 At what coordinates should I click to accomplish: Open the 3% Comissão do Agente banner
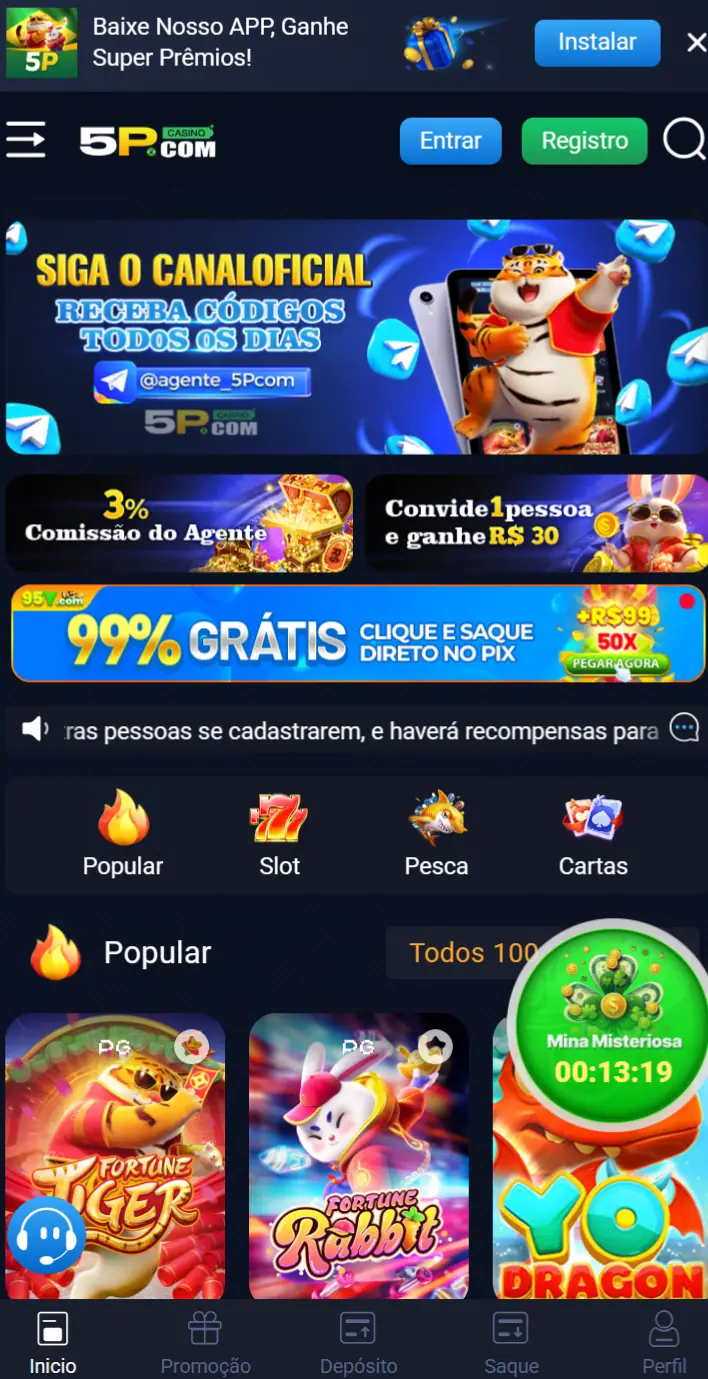(x=180, y=523)
